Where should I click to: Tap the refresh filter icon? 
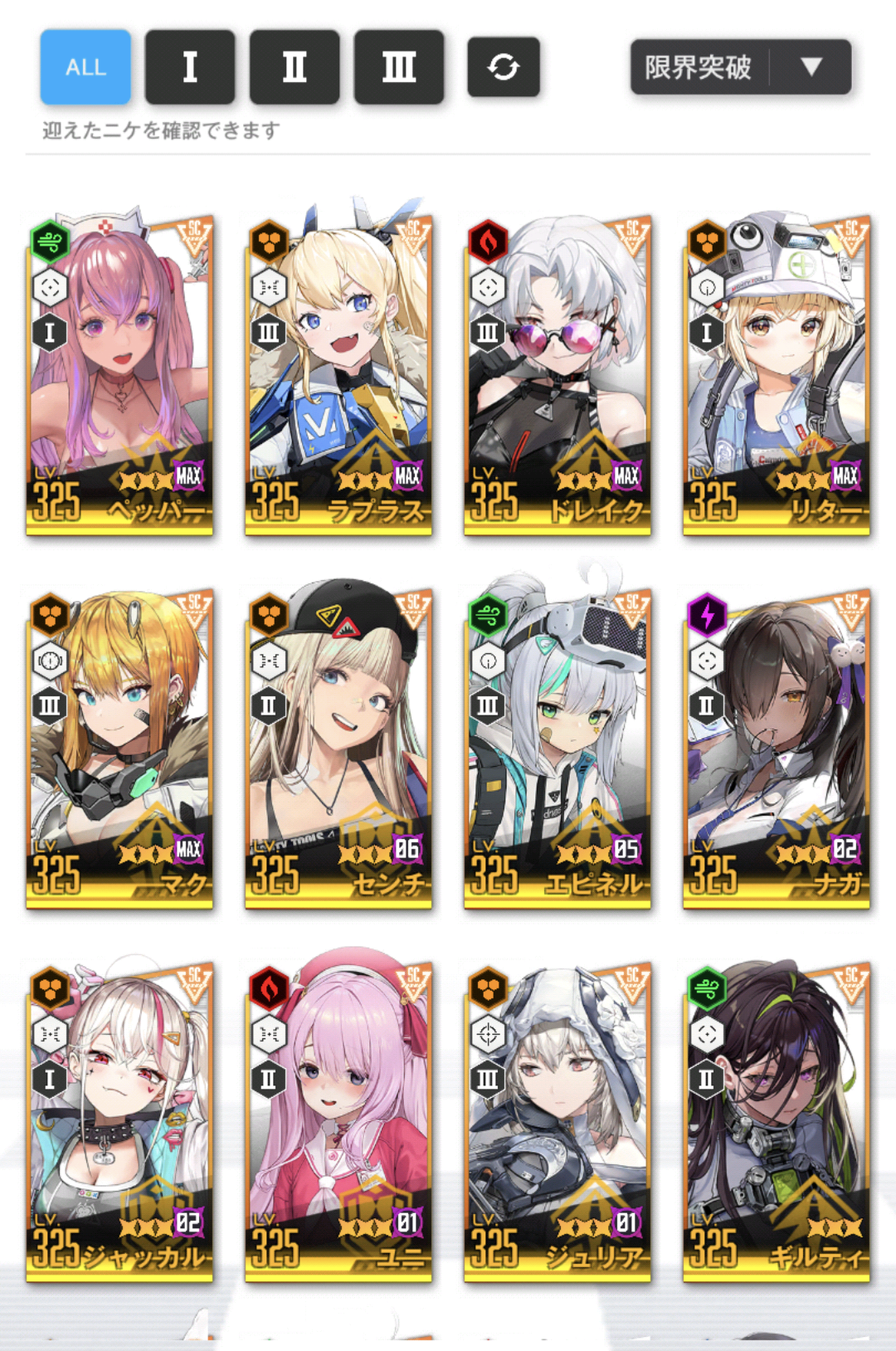click(x=504, y=67)
